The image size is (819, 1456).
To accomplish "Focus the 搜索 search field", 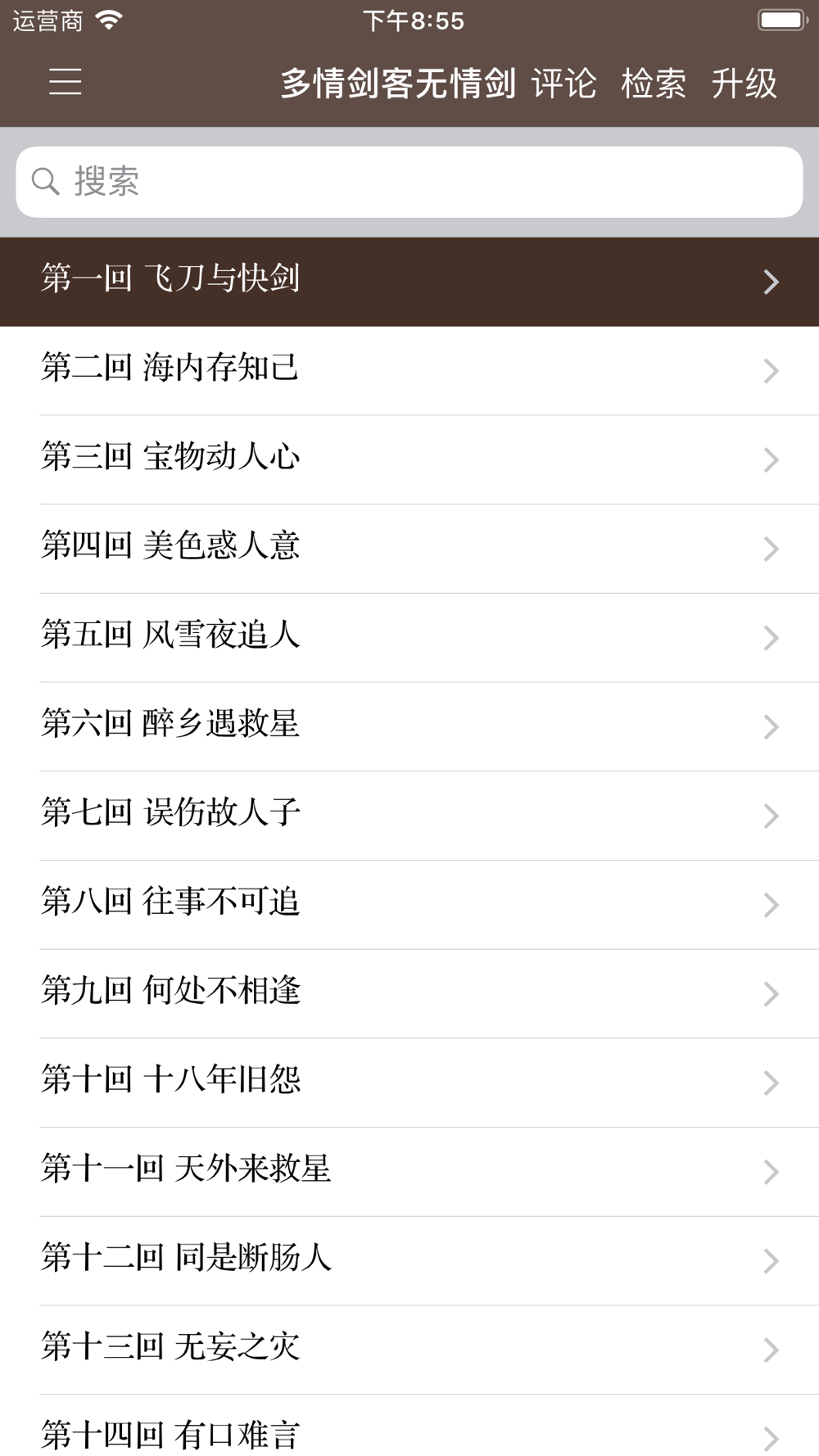I will (x=409, y=182).
